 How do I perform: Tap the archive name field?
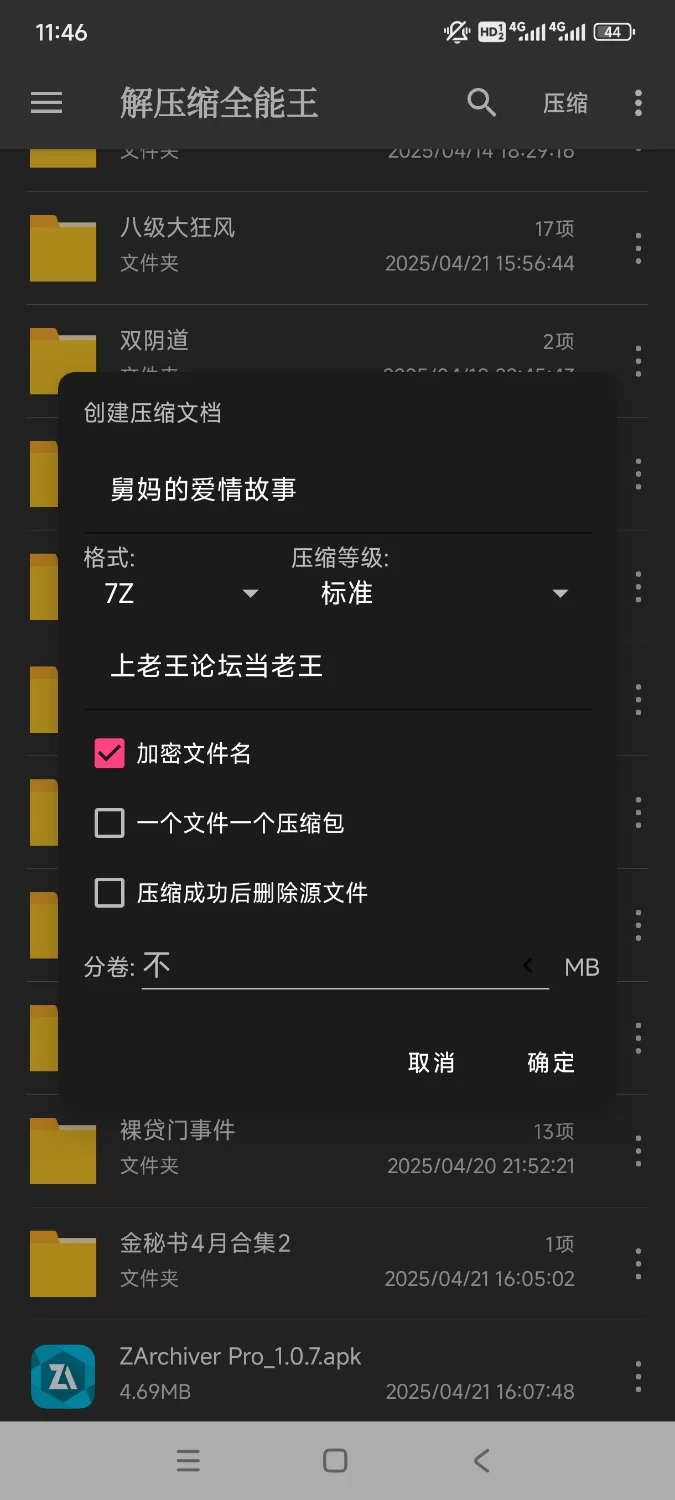337,490
